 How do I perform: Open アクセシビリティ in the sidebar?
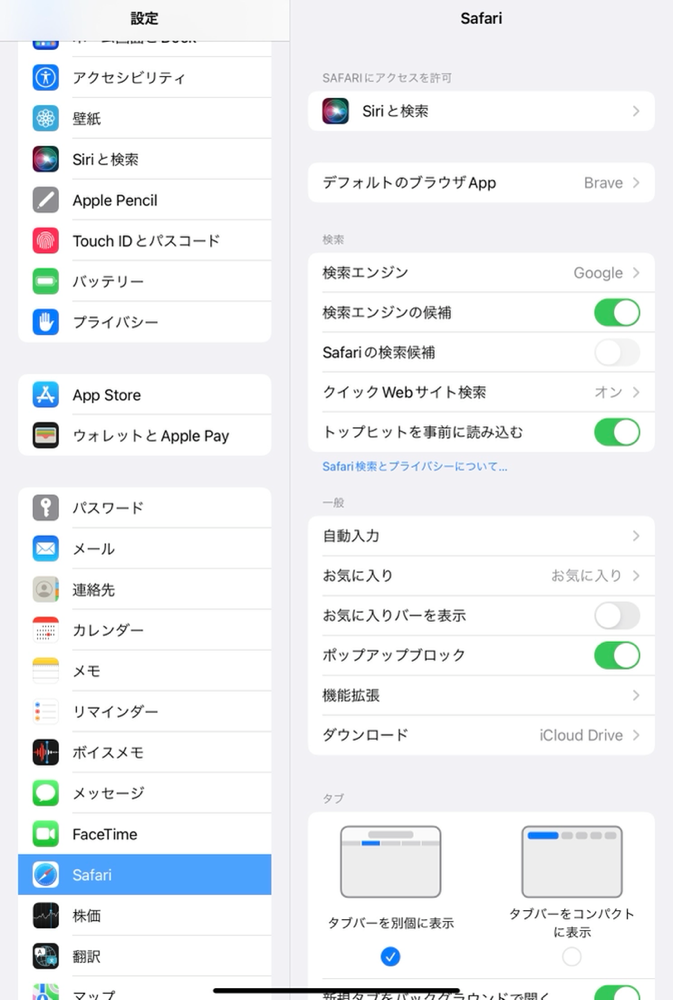[x=145, y=77]
